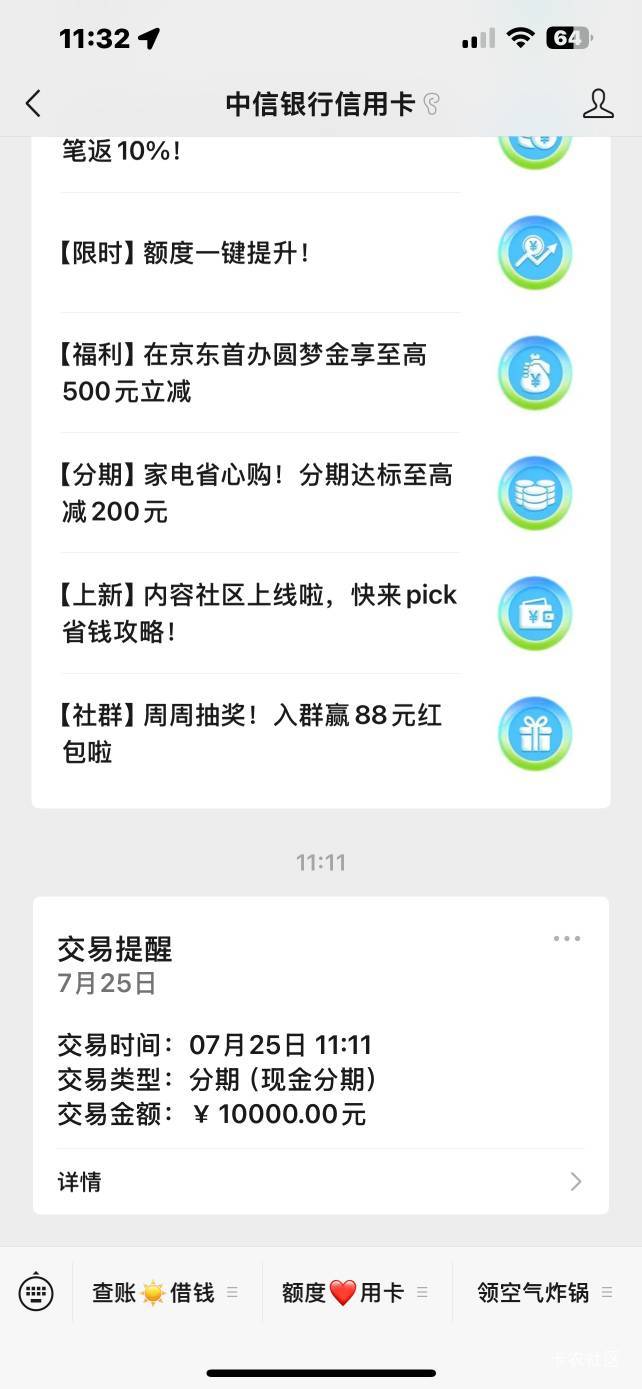View 详情 of the transaction reminder
The image size is (642, 1389).
(320, 1181)
